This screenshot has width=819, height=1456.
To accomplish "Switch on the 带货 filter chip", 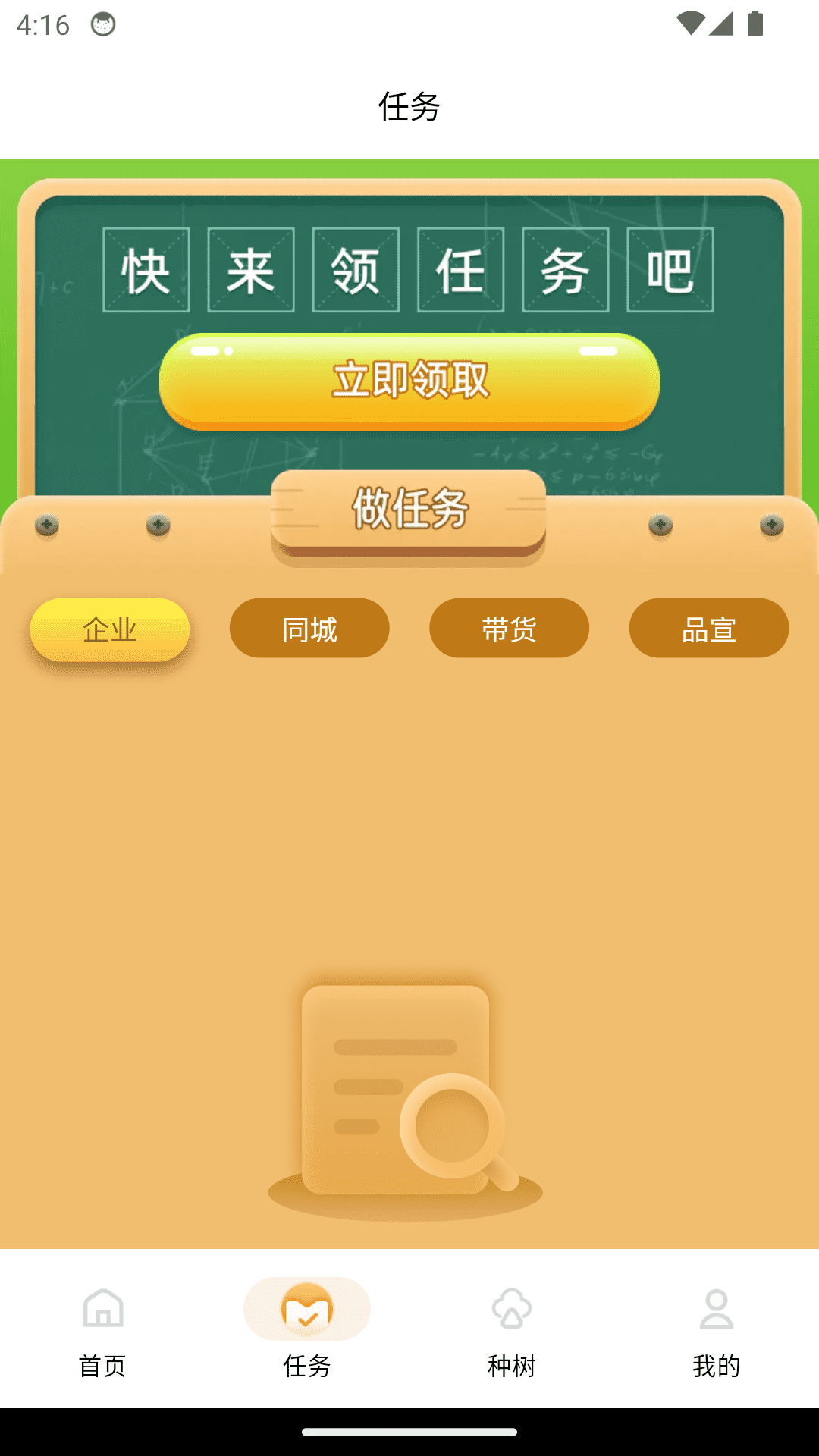I will [x=509, y=628].
